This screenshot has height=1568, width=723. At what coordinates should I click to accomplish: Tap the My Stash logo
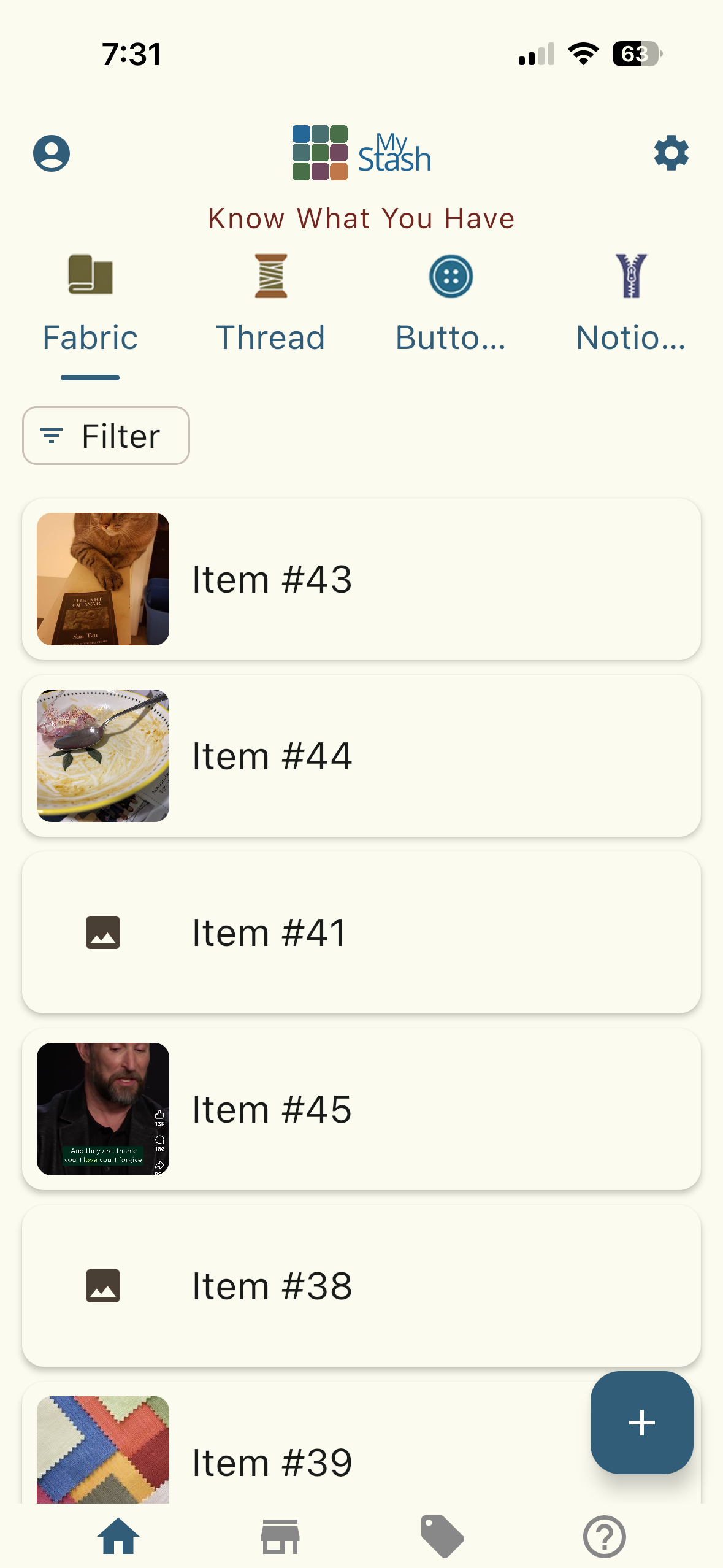pos(361,153)
